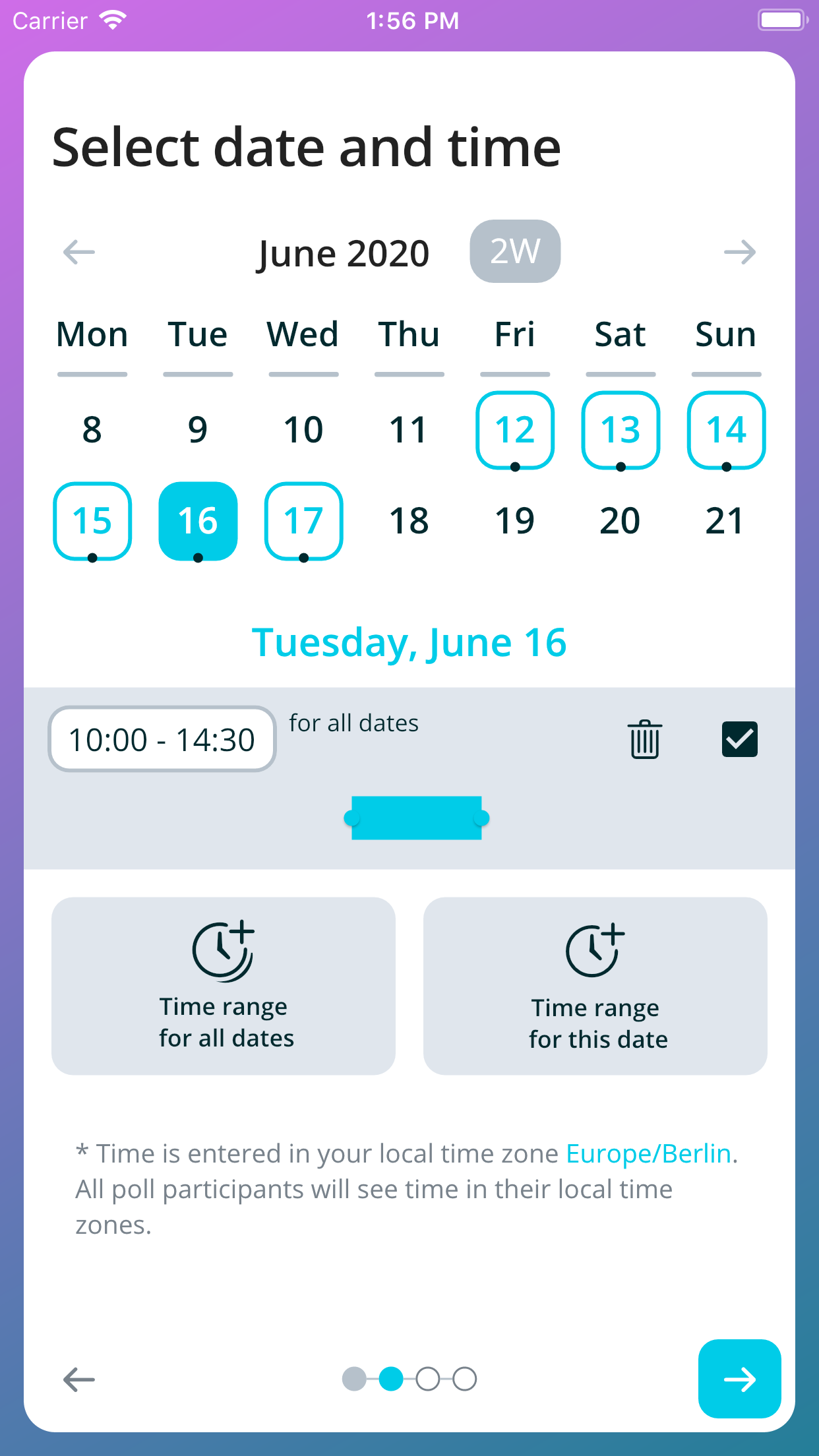Viewport: 819px width, 1456px height.
Task: Continue to the next step
Action: coord(739,1379)
